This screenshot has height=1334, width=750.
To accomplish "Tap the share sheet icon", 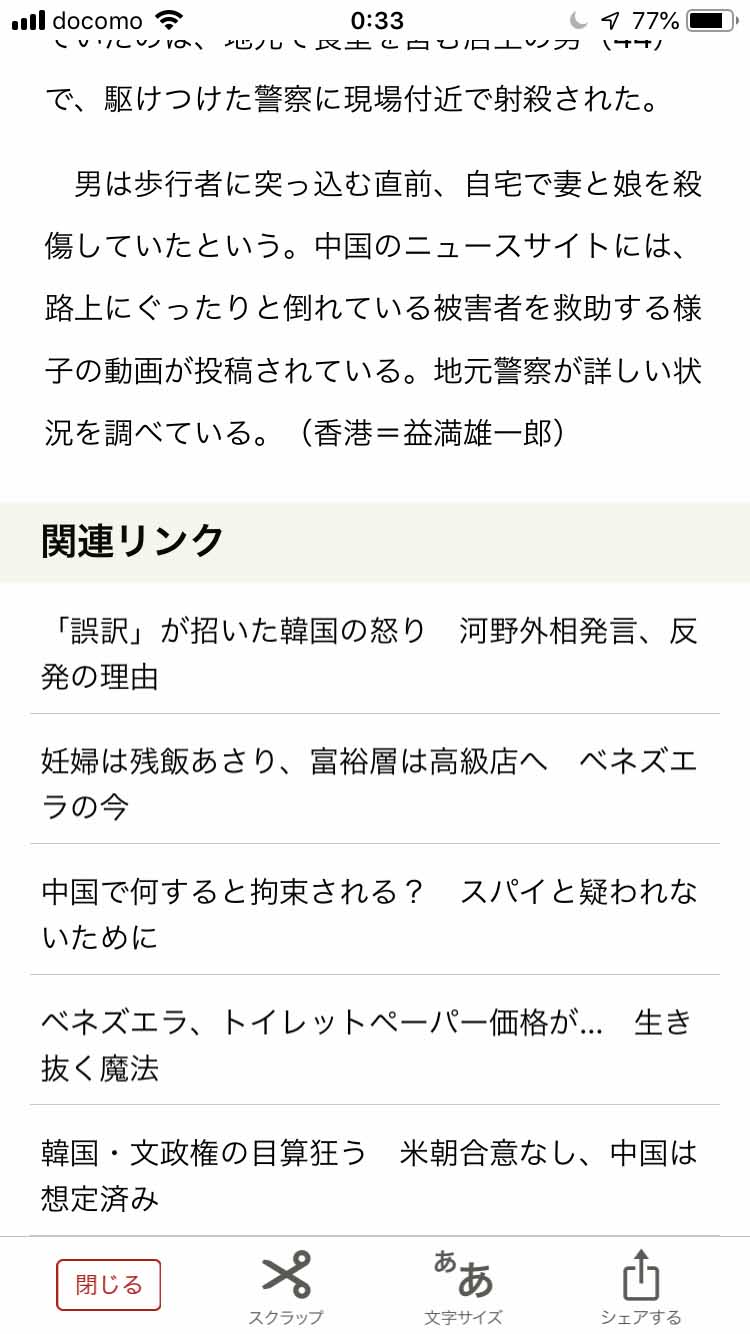I will tap(640, 1275).
